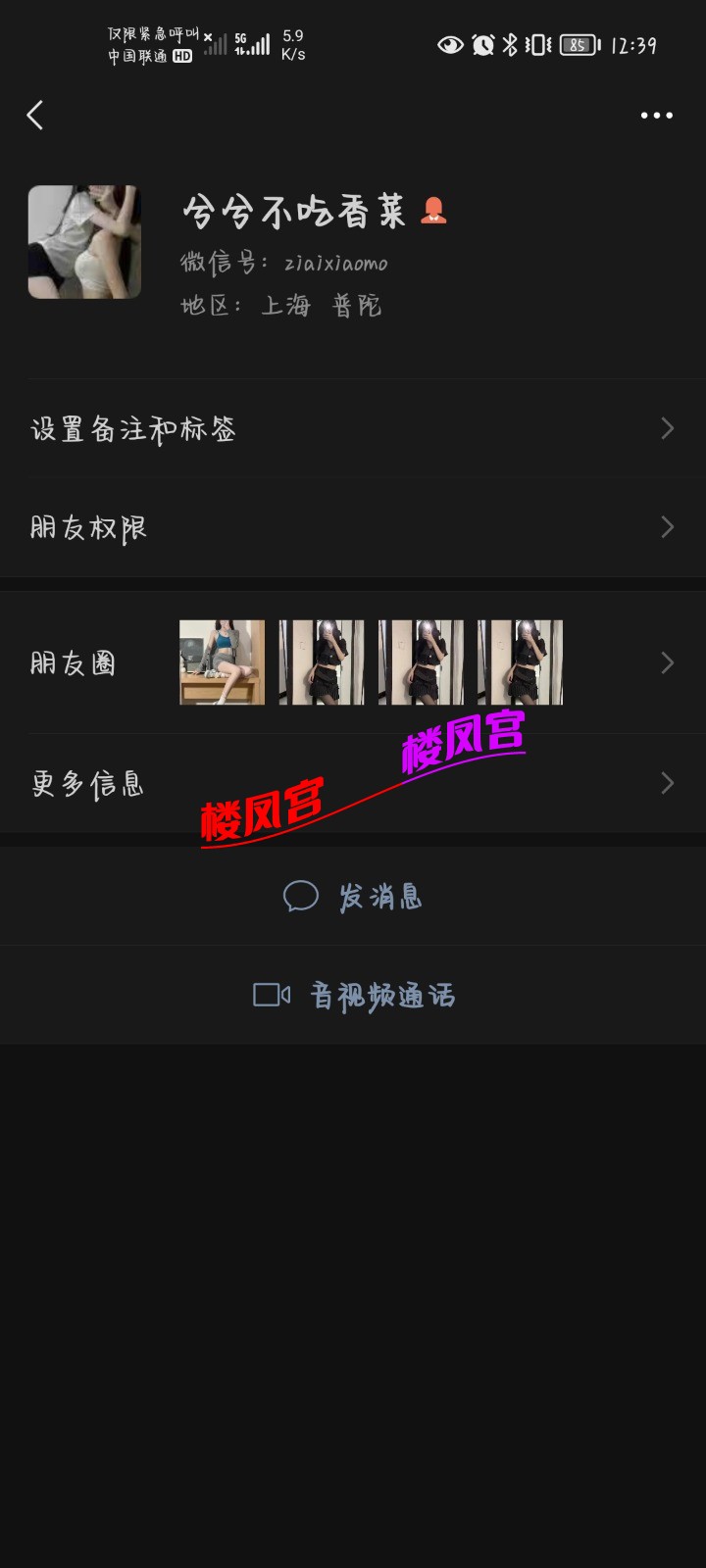706x1568 pixels.
Task: Tap the eye protection icon in status bar
Action: point(450,44)
